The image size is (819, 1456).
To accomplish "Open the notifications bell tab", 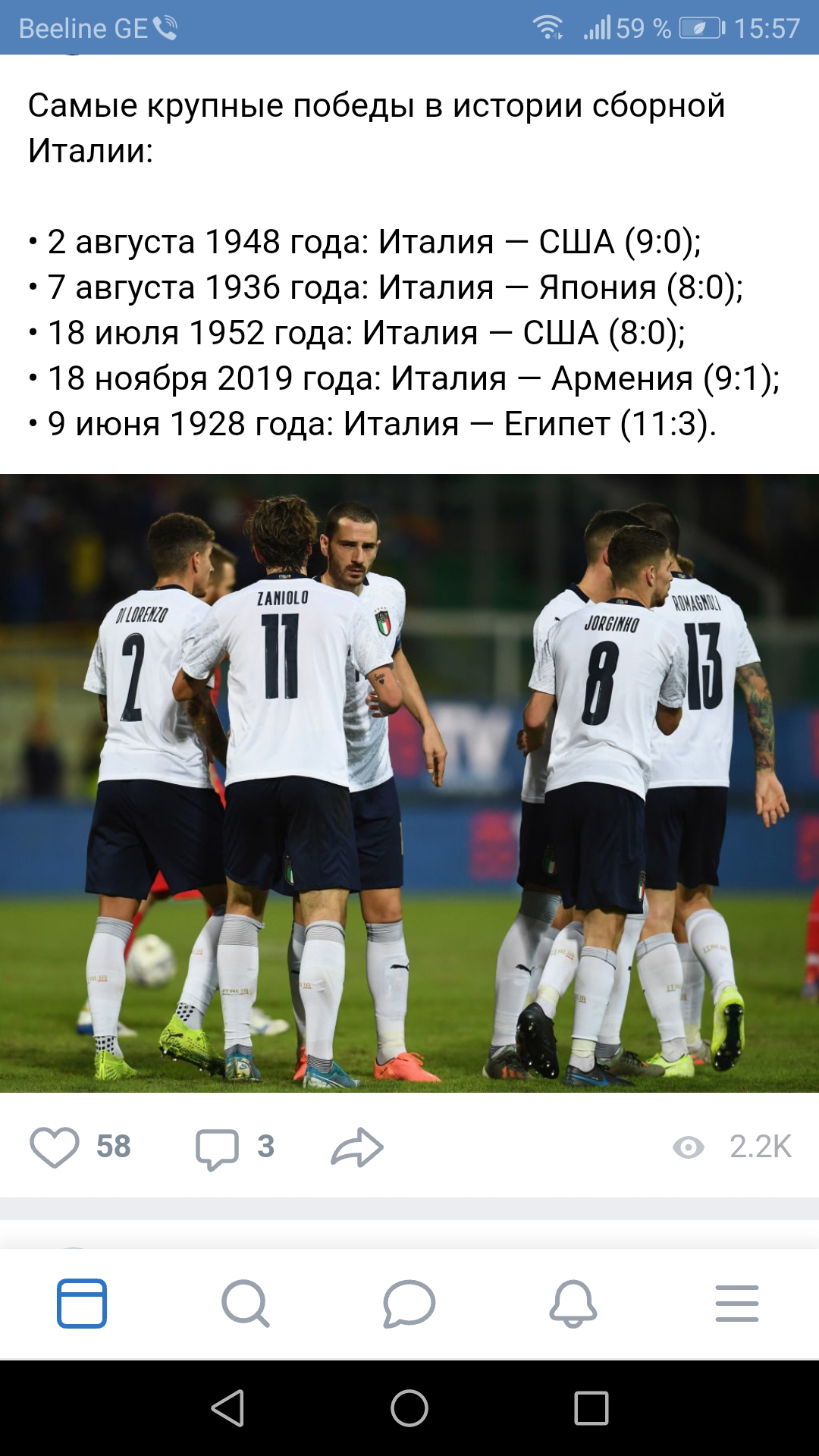I will click(573, 1304).
